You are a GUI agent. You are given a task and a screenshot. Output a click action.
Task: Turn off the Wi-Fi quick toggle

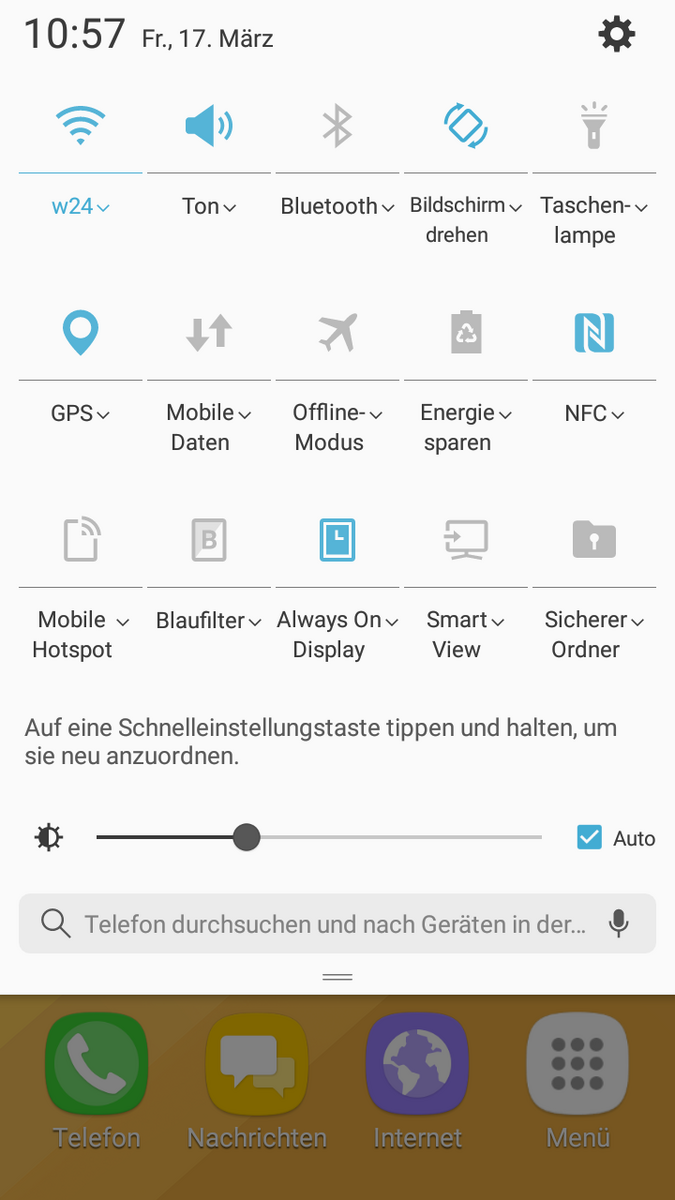coord(81,126)
